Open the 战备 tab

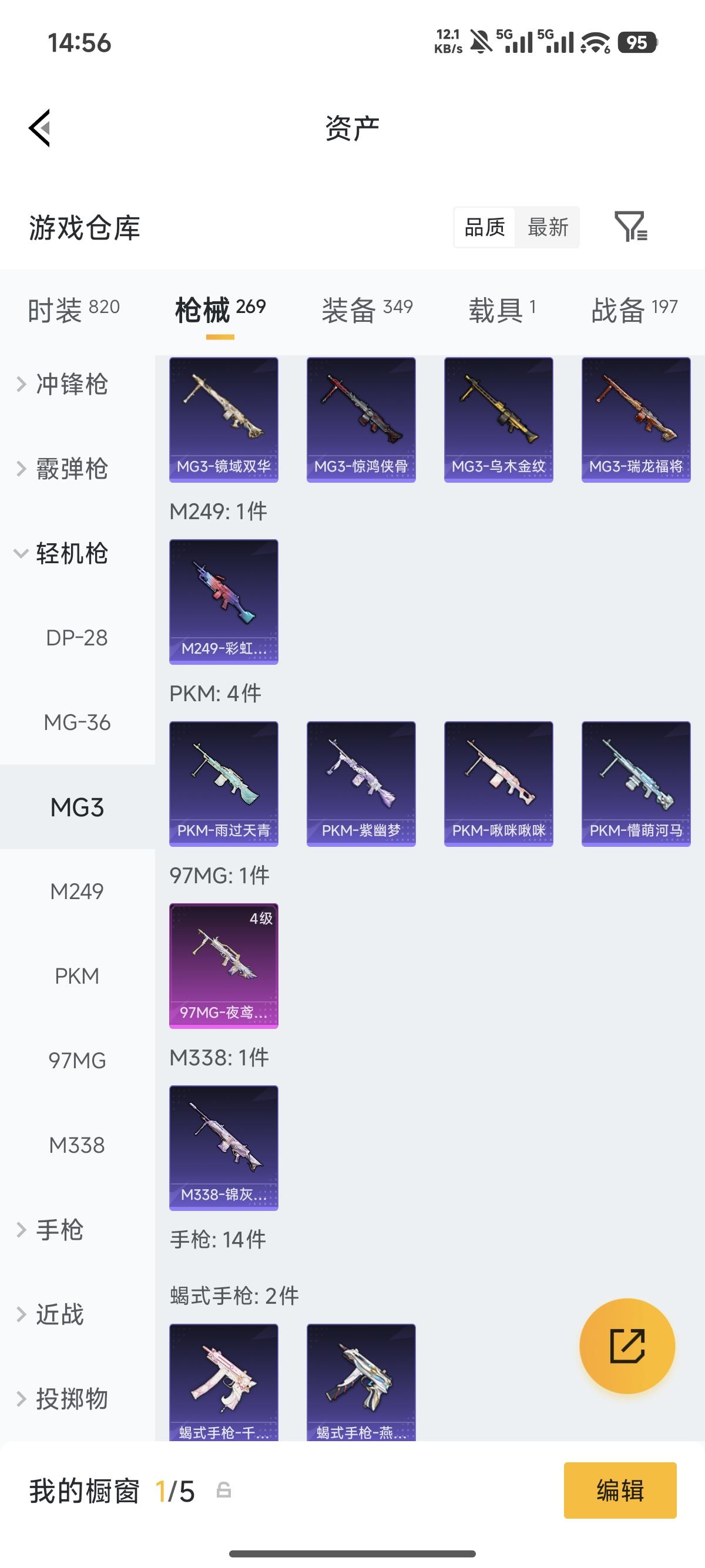coord(634,310)
